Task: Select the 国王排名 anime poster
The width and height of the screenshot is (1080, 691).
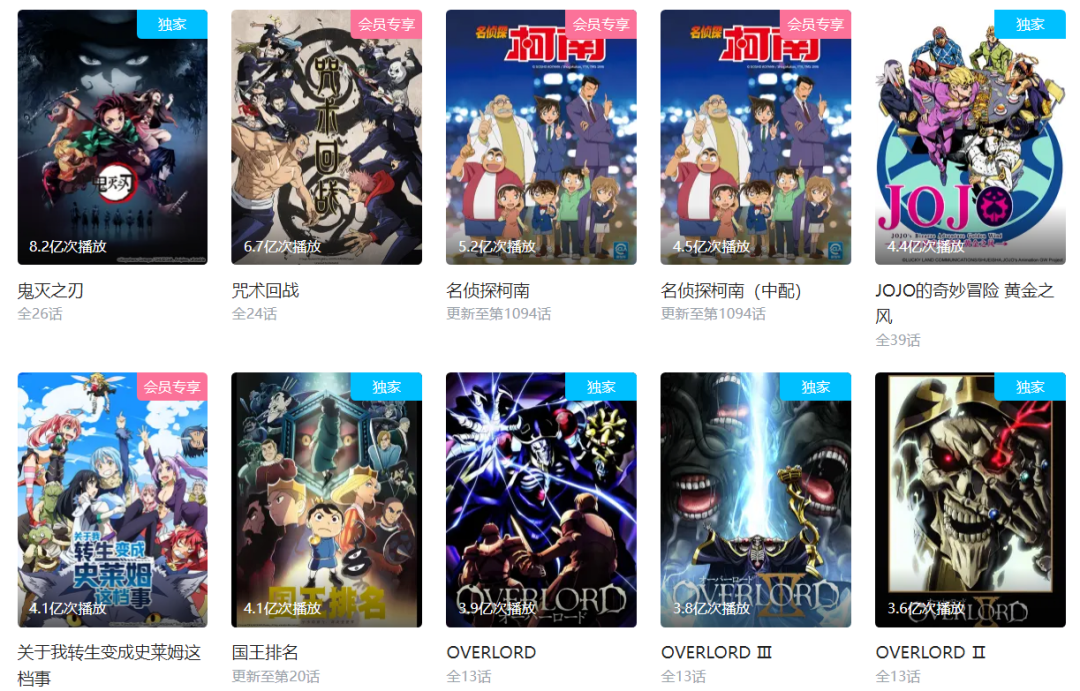Action: tap(326, 500)
